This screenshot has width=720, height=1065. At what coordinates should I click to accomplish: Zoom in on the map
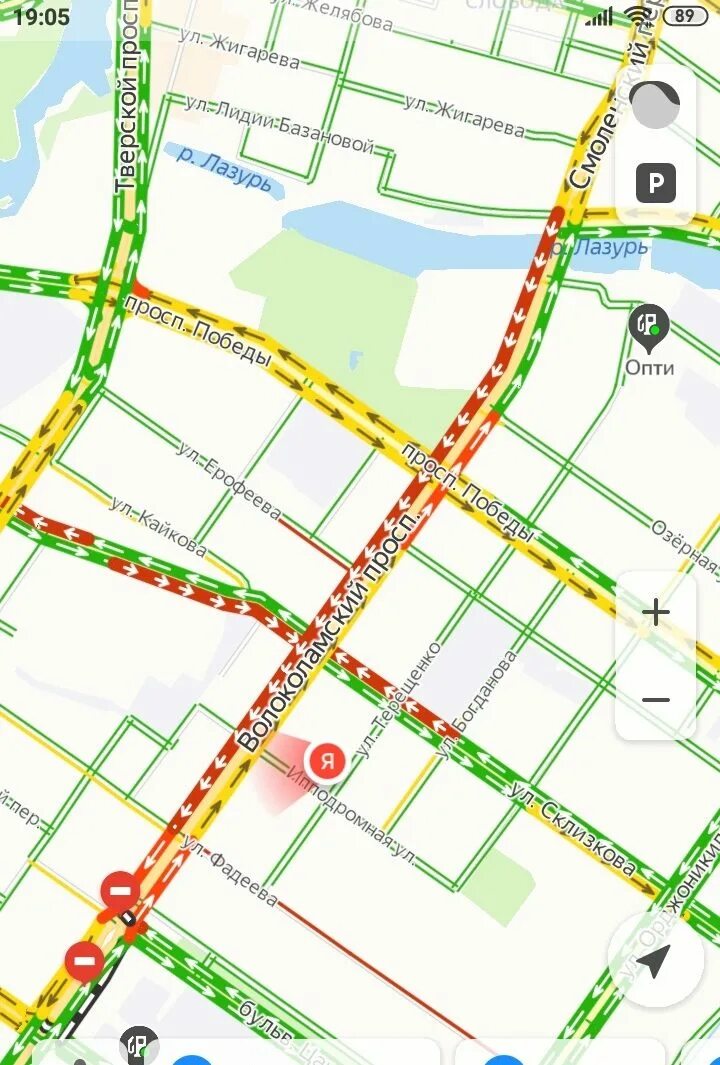[655, 612]
